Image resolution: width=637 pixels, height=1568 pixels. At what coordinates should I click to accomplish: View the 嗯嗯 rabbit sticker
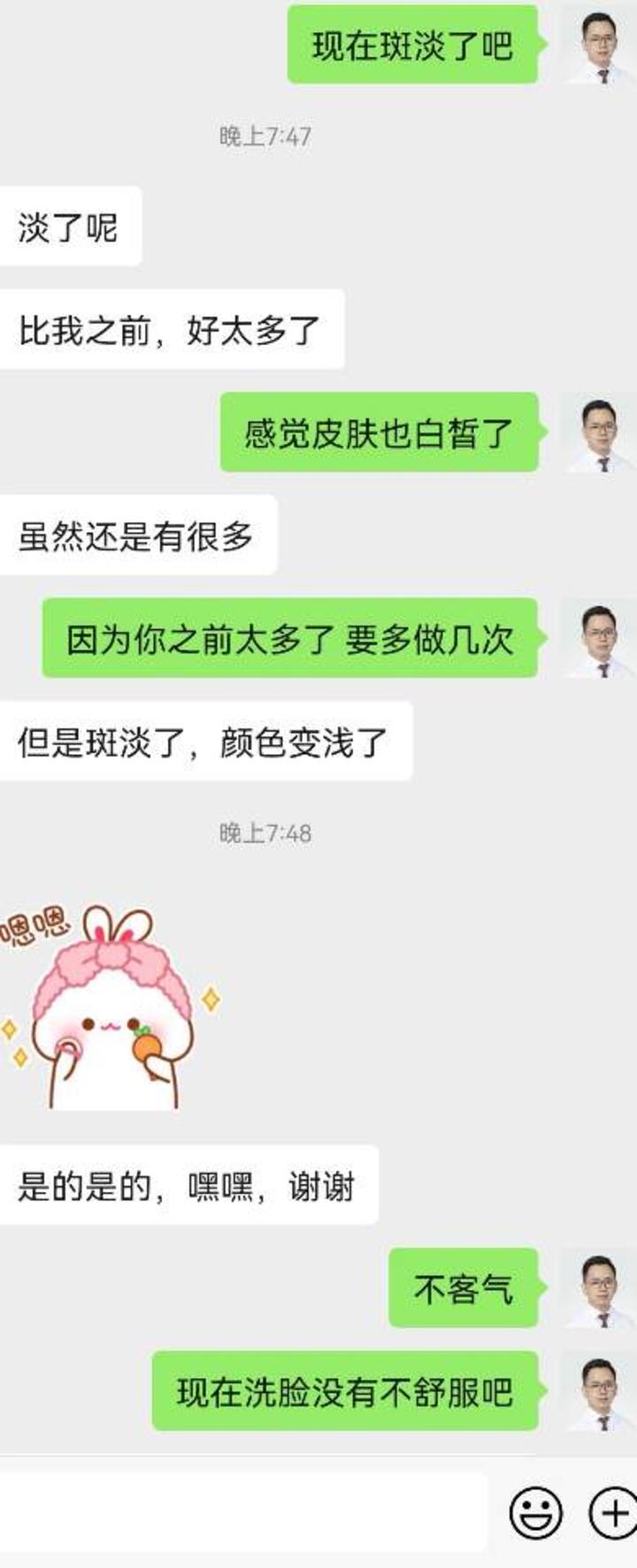pos(111,1007)
